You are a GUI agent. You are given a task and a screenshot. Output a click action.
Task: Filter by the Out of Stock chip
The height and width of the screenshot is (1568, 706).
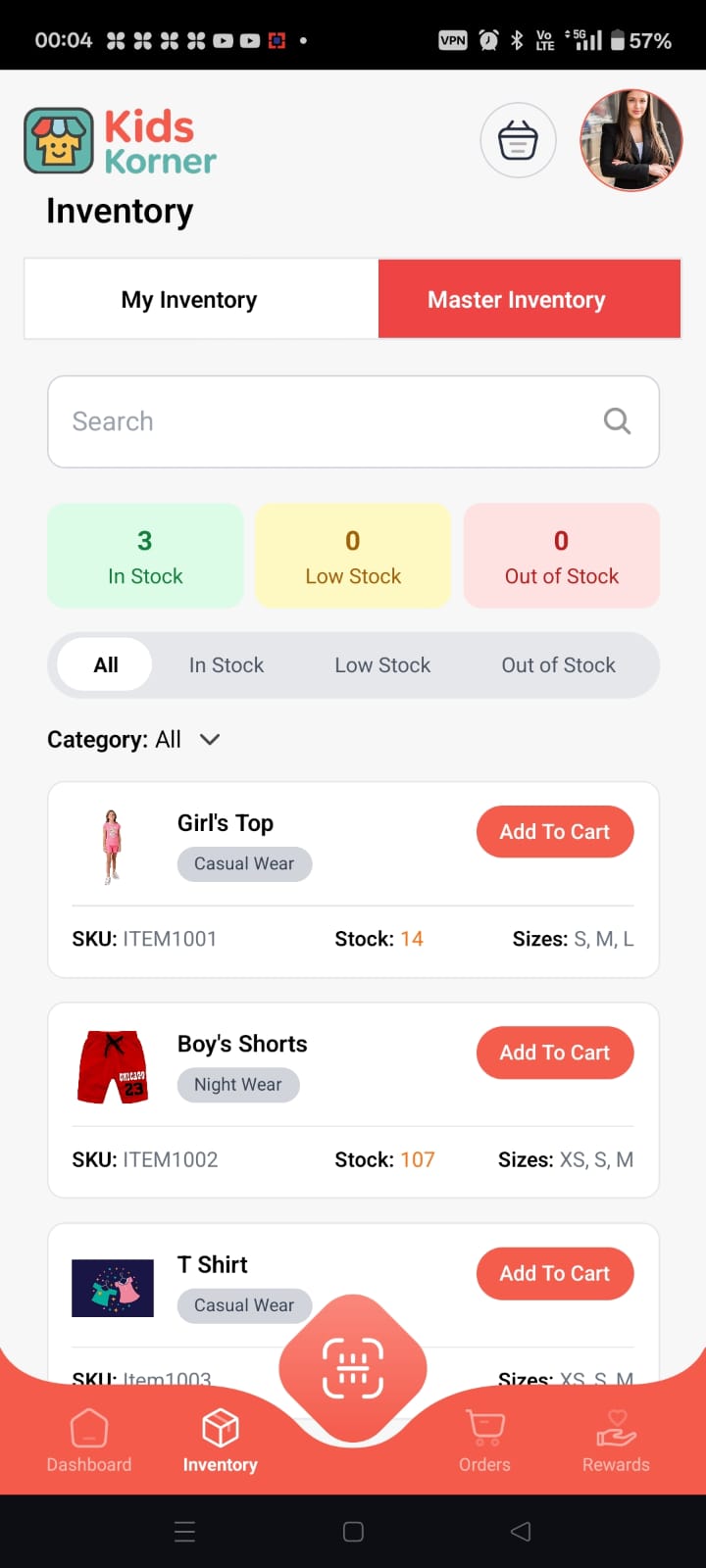[558, 665]
